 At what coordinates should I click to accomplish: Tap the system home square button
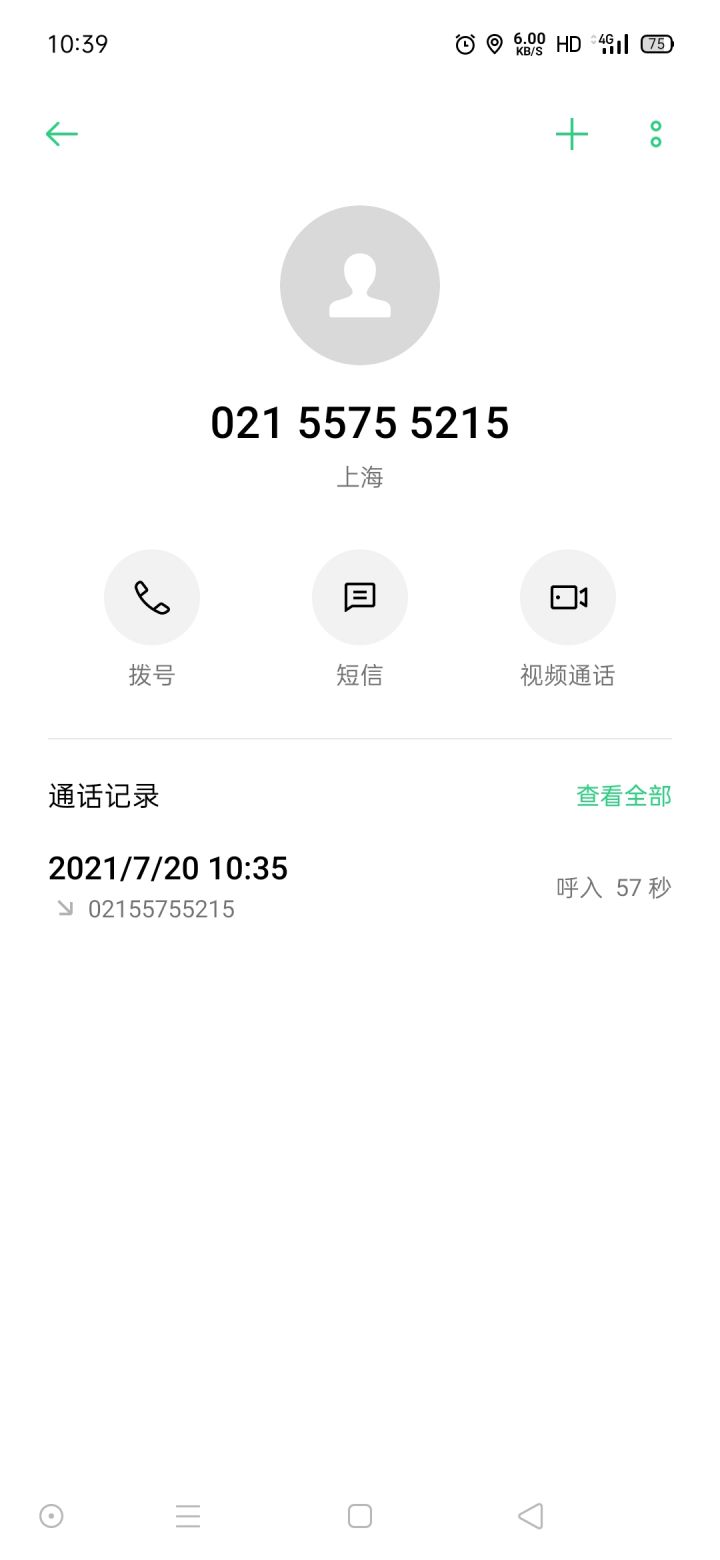point(360,1516)
